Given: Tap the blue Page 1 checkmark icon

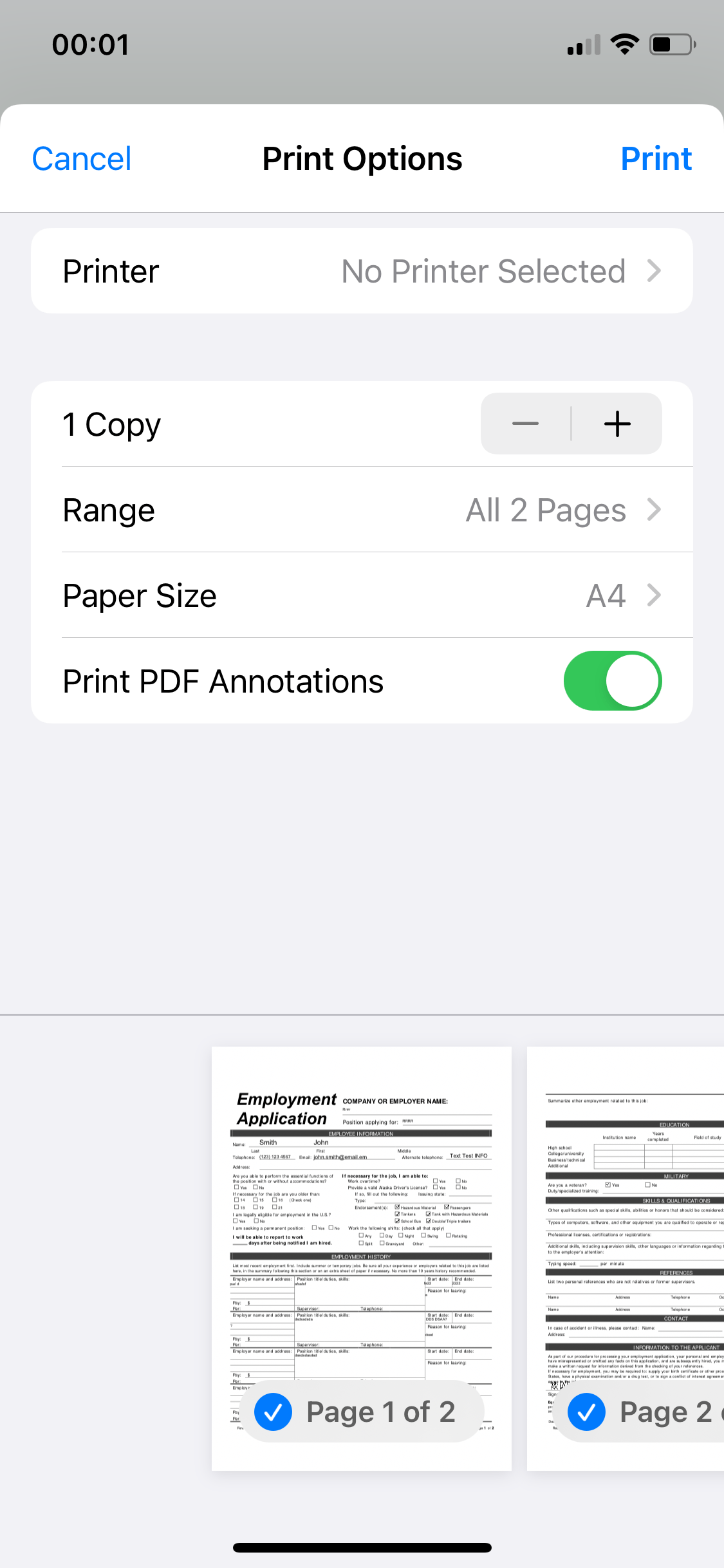Looking at the screenshot, I should click(273, 1412).
